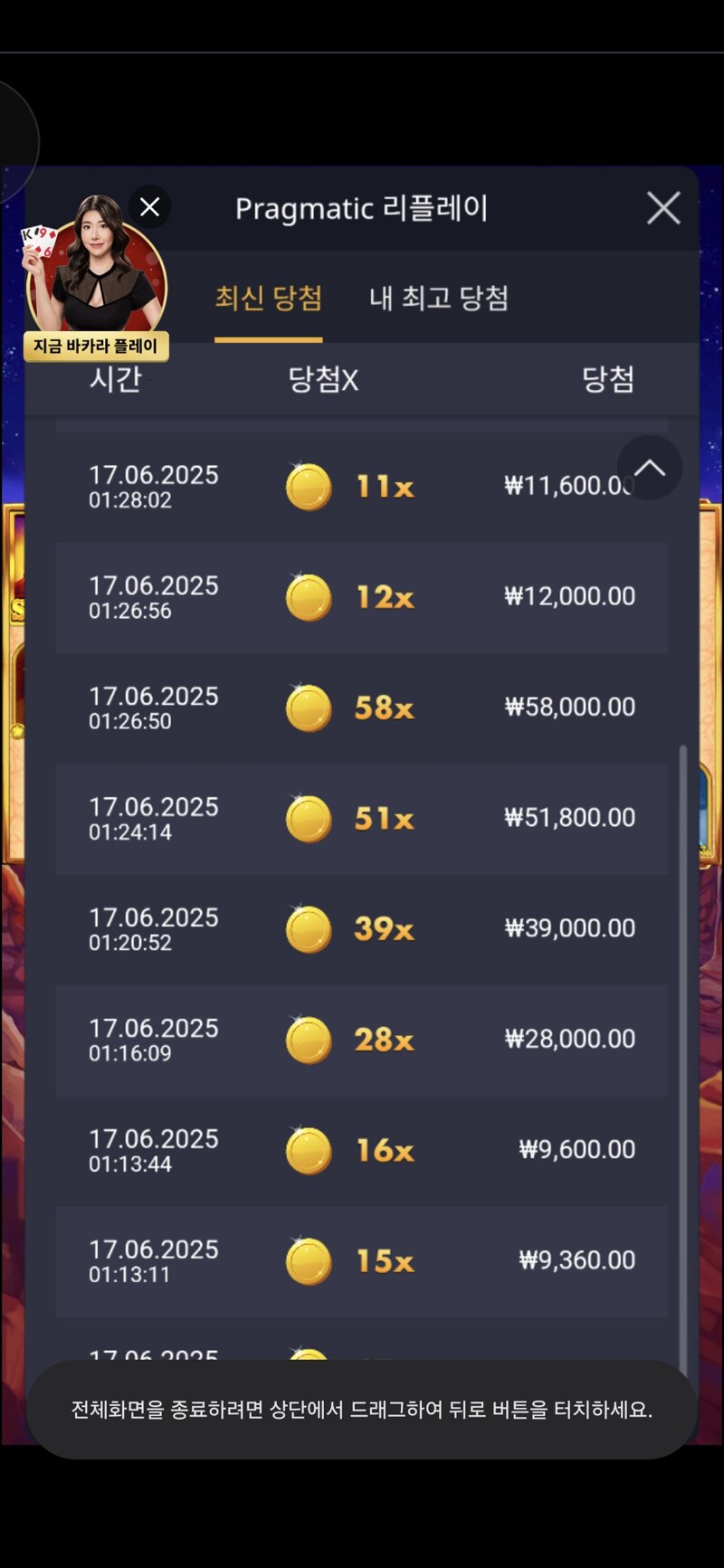
Task: View the 39x win replay
Action: [x=361, y=929]
